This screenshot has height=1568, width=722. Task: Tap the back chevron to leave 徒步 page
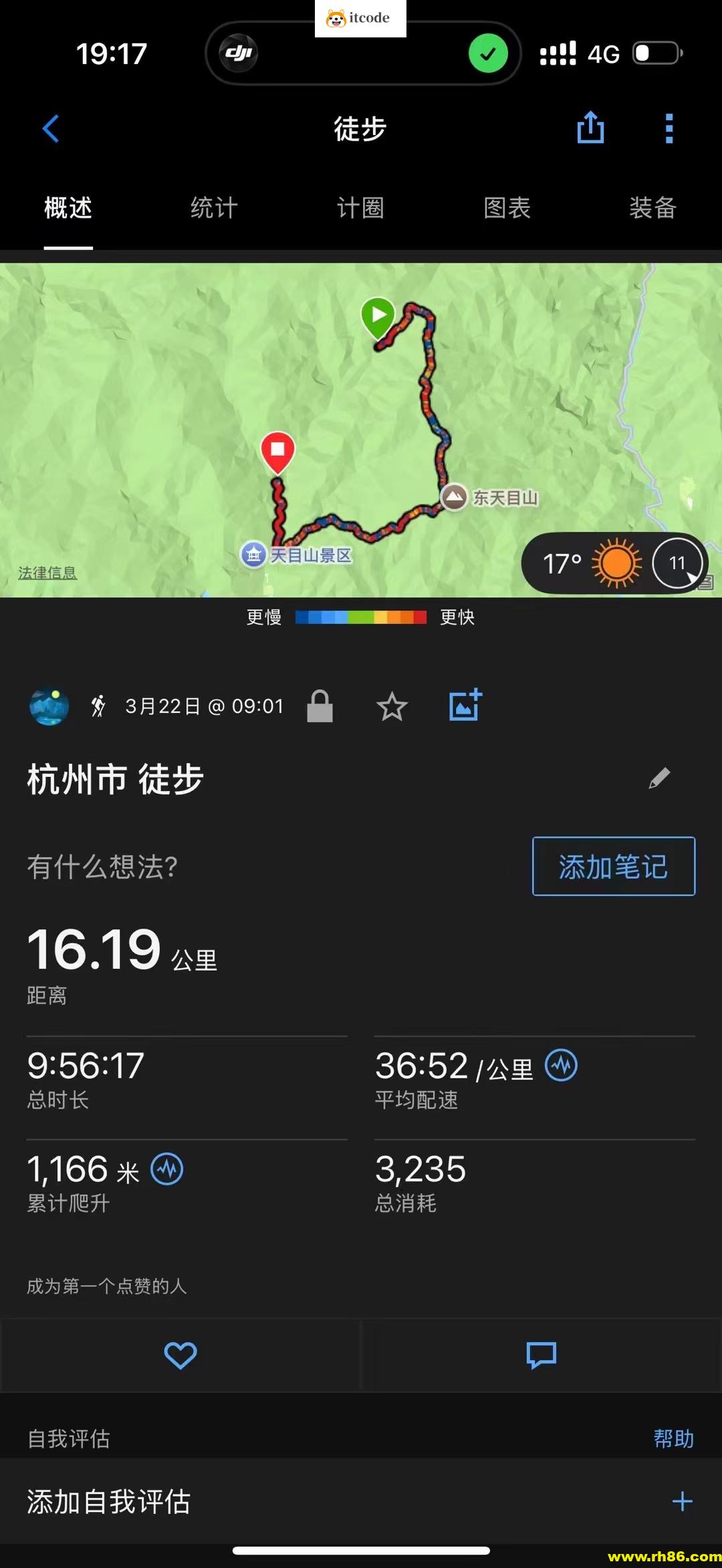pyautogui.click(x=51, y=128)
